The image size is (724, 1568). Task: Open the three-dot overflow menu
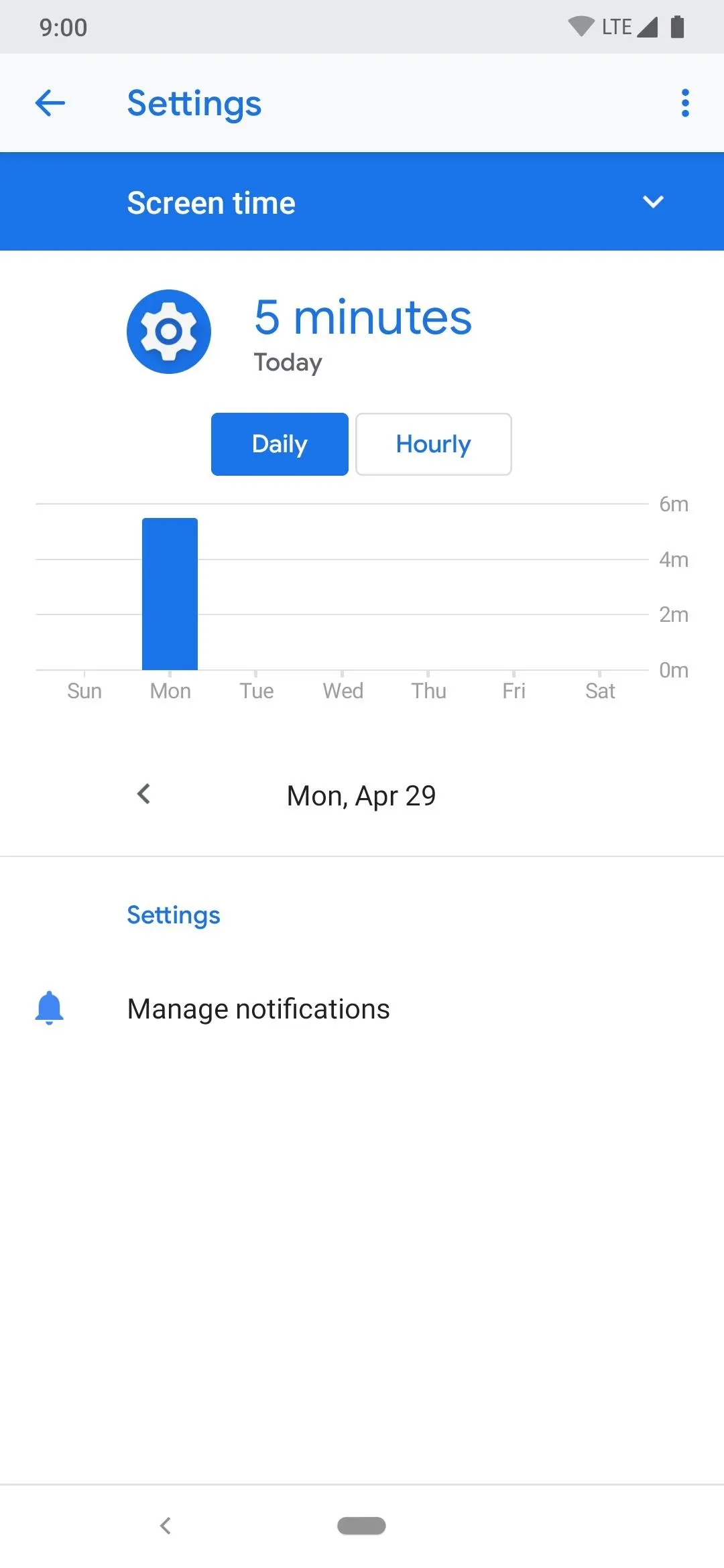pos(684,103)
